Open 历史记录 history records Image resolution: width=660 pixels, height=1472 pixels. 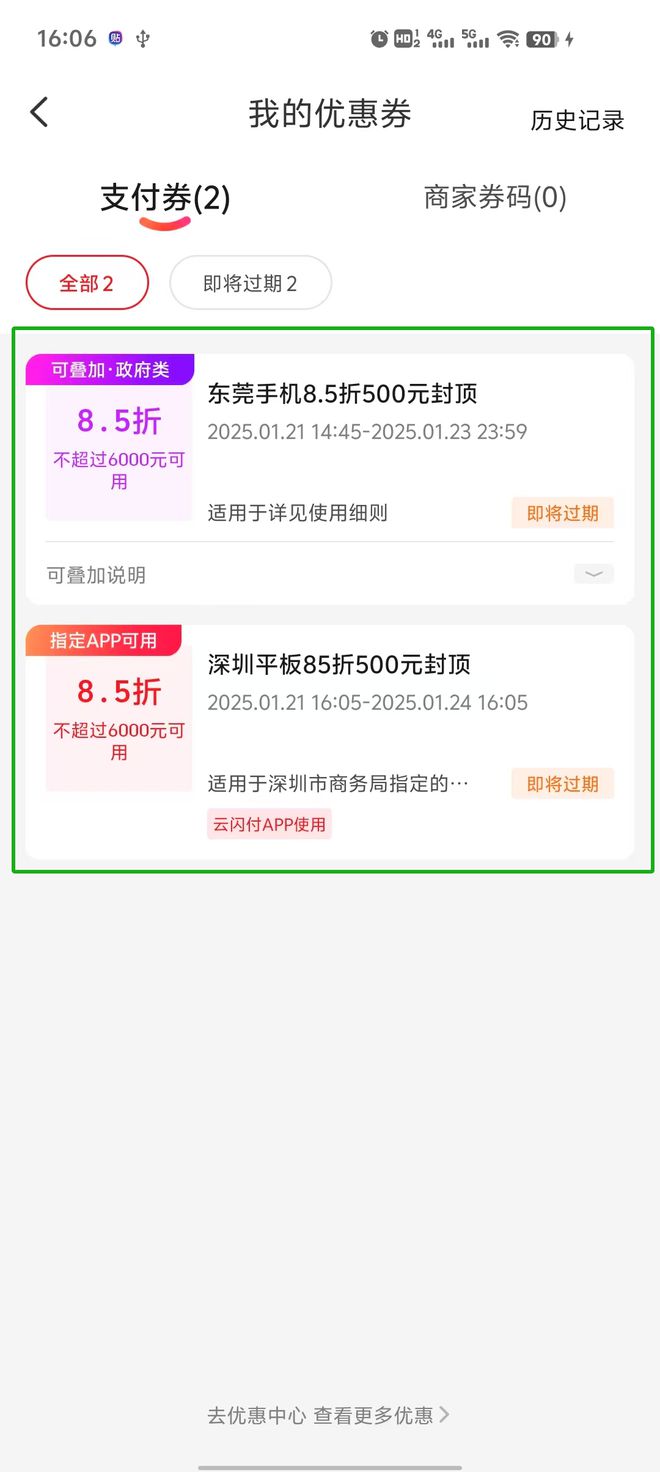click(x=577, y=121)
